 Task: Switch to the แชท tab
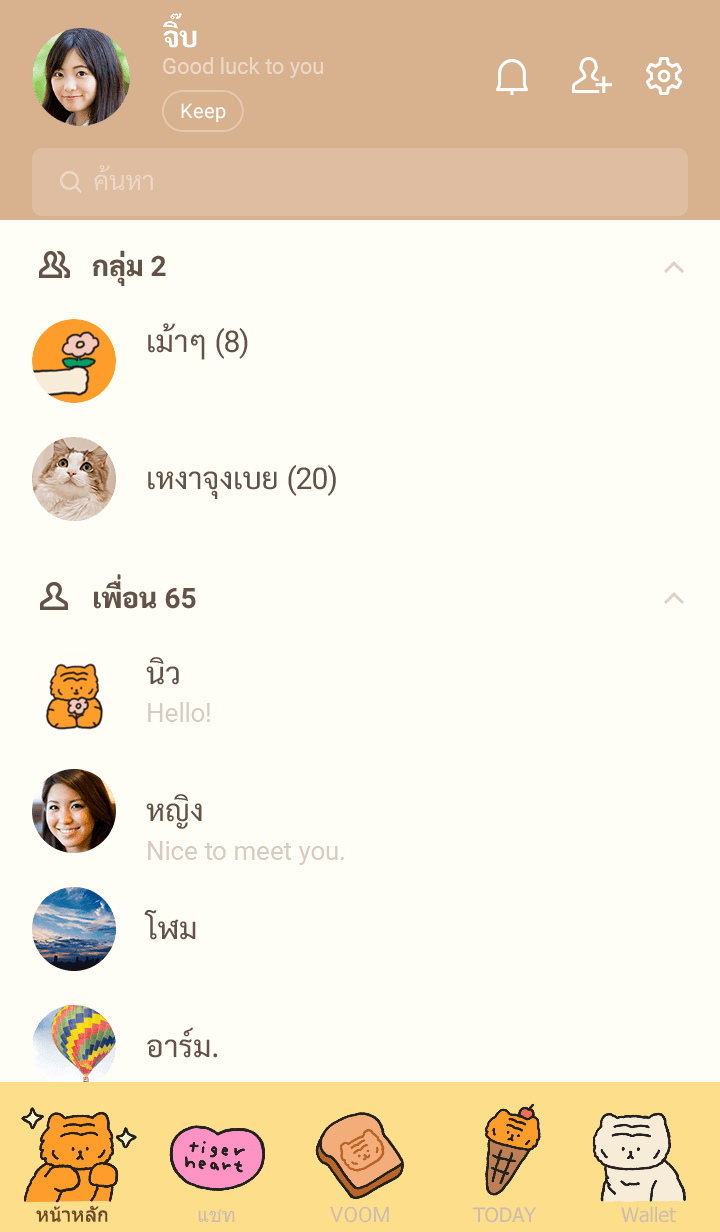point(216,1165)
